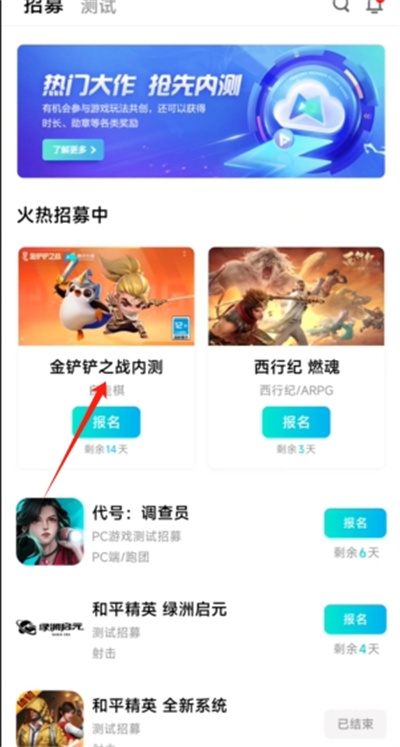Open the 金铲铲之战内测 card

point(106,357)
